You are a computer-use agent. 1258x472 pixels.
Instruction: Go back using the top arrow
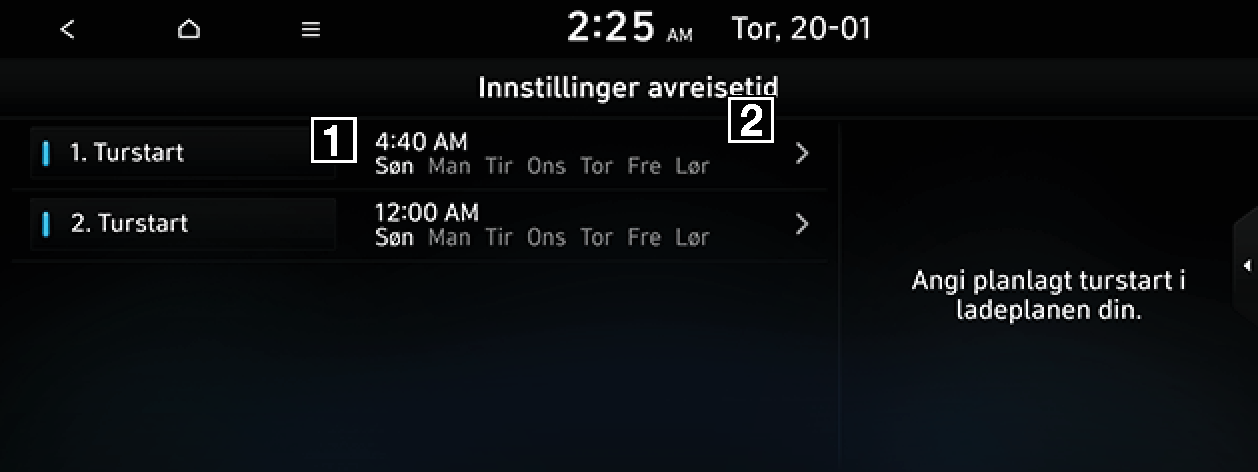(x=67, y=30)
